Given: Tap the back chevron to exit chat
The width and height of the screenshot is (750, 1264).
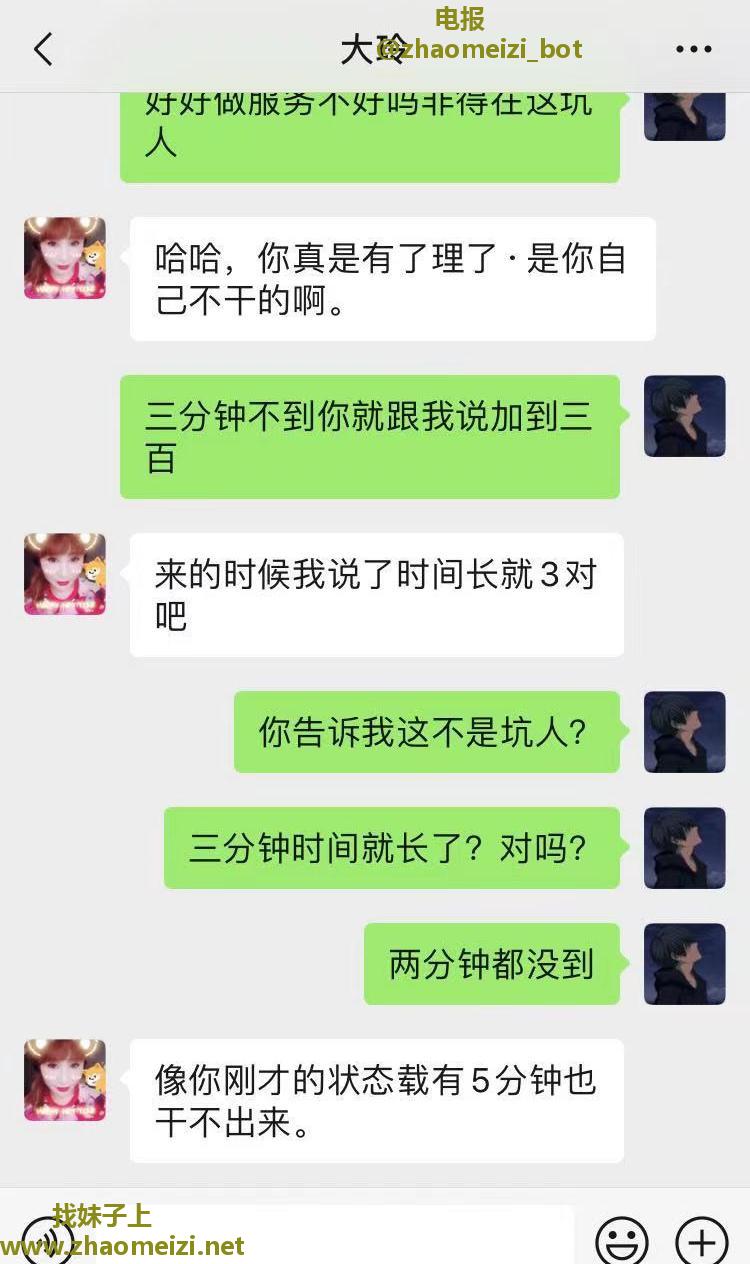Looking at the screenshot, I should pyautogui.click(x=42, y=48).
